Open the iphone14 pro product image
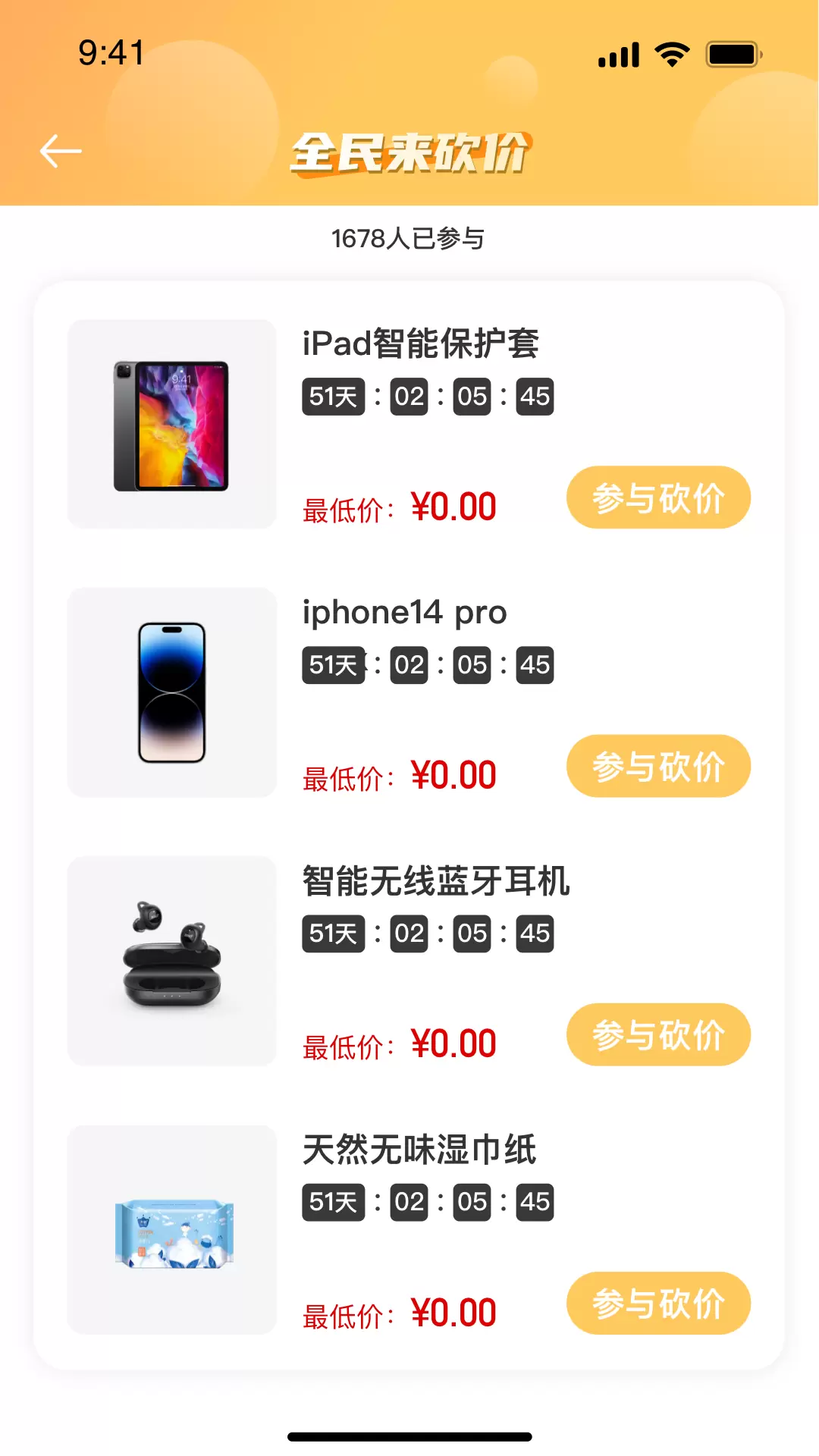The image size is (819, 1456). click(172, 692)
